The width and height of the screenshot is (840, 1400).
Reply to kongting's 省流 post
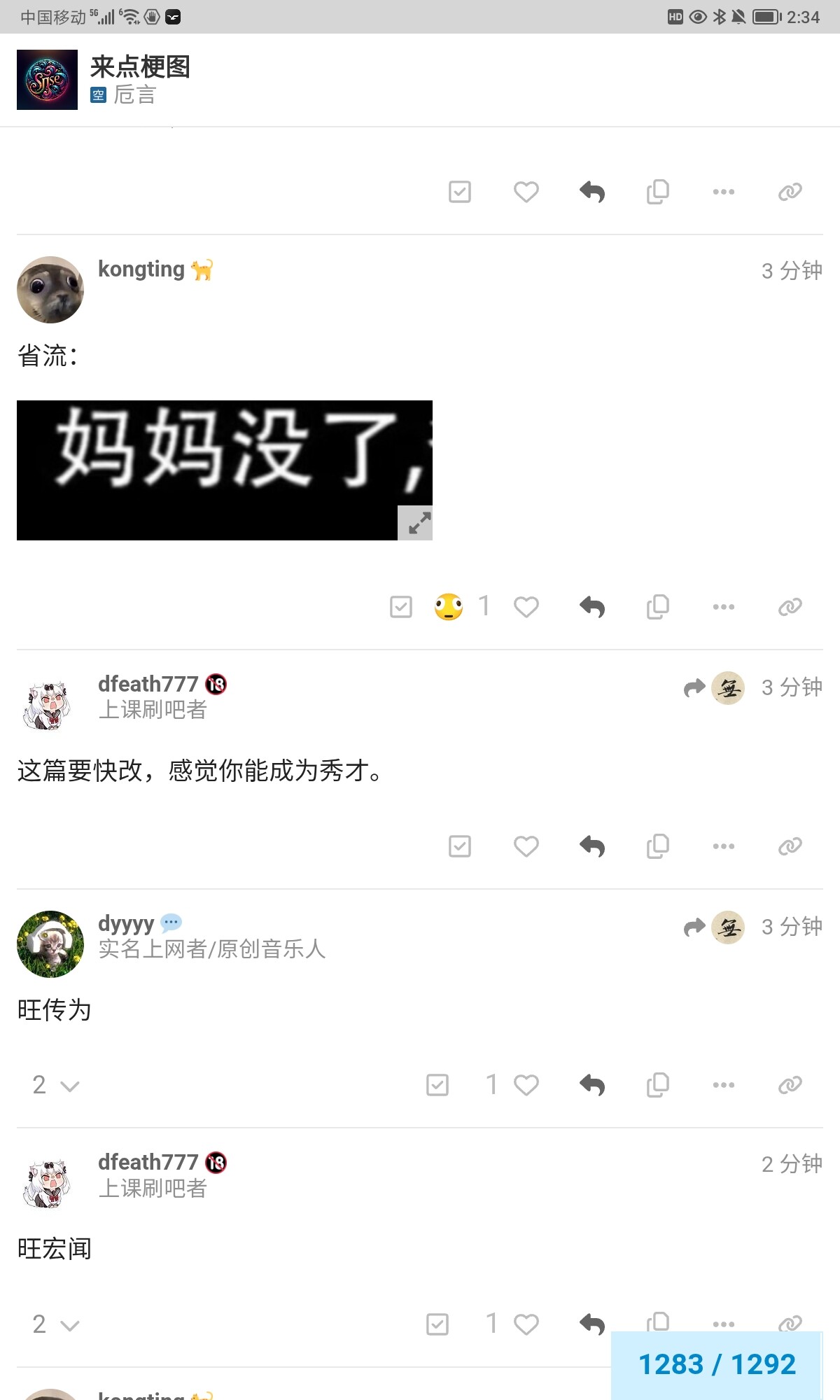[x=592, y=607]
